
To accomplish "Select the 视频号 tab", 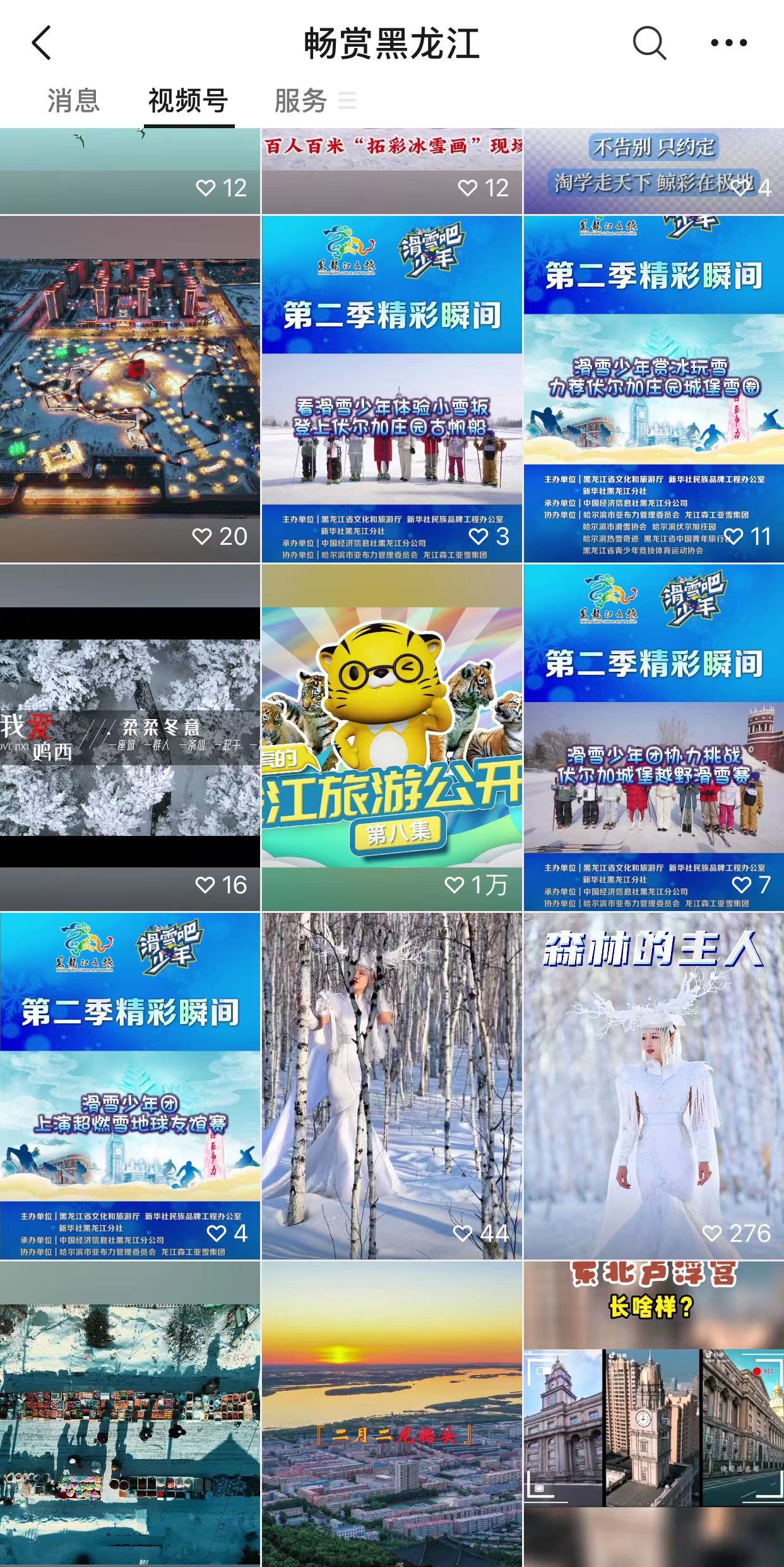I will pyautogui.click(x=188, y=101).
